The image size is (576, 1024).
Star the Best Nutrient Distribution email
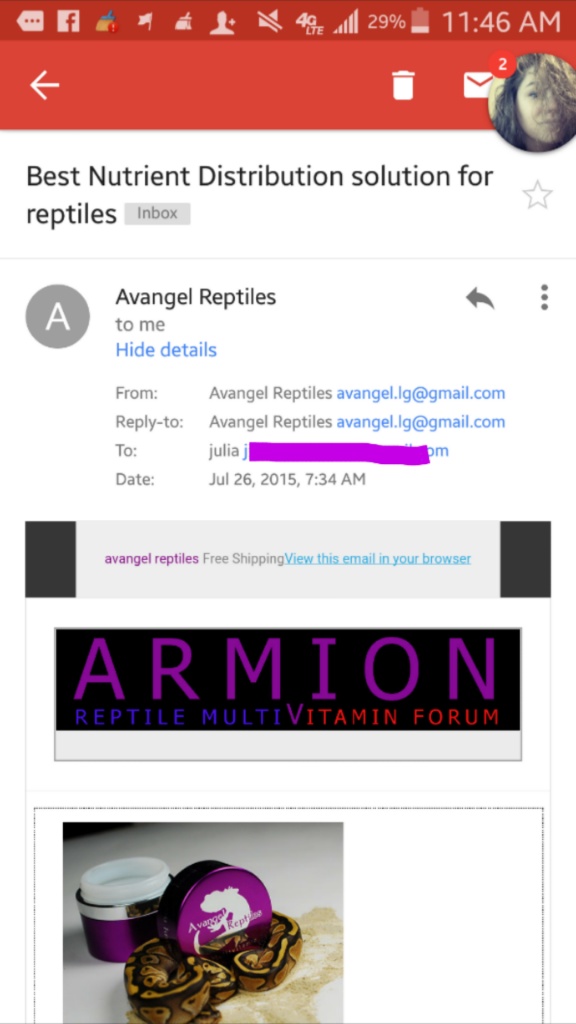pyautogui.click(x=537, y=195)
